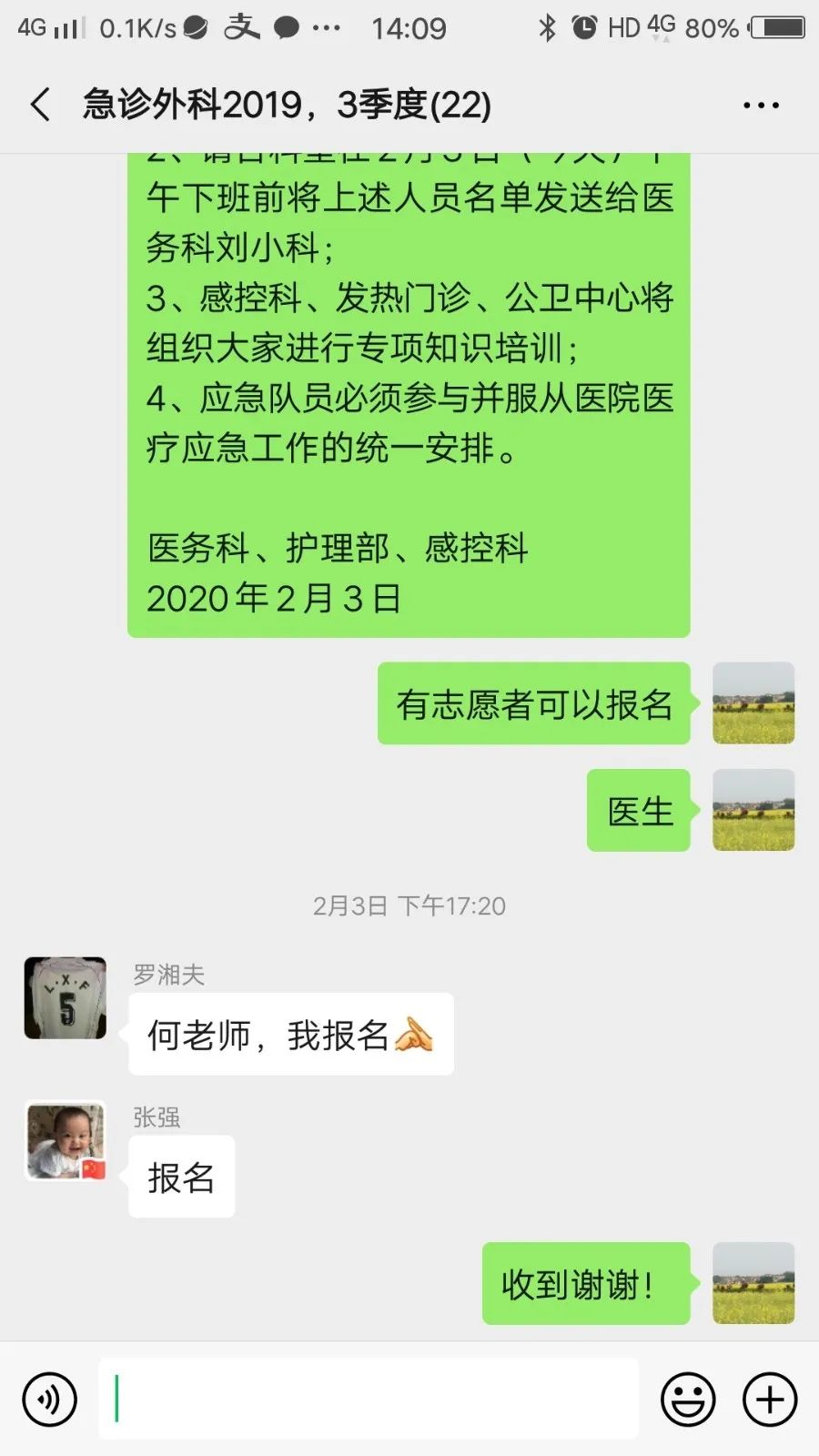Tap own avatar beside 有志愿者可以报名 message
The height and width of the screenshot is (1456, 819).
(753, 703)
